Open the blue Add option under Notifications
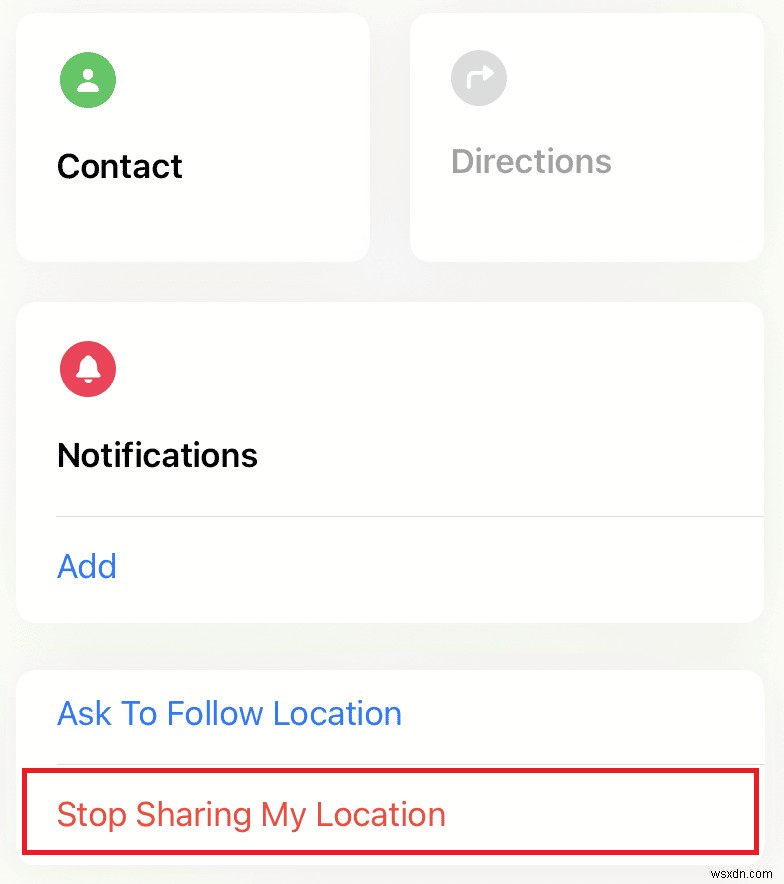Viewport: 784px width, 884px height. pos(87,566)
